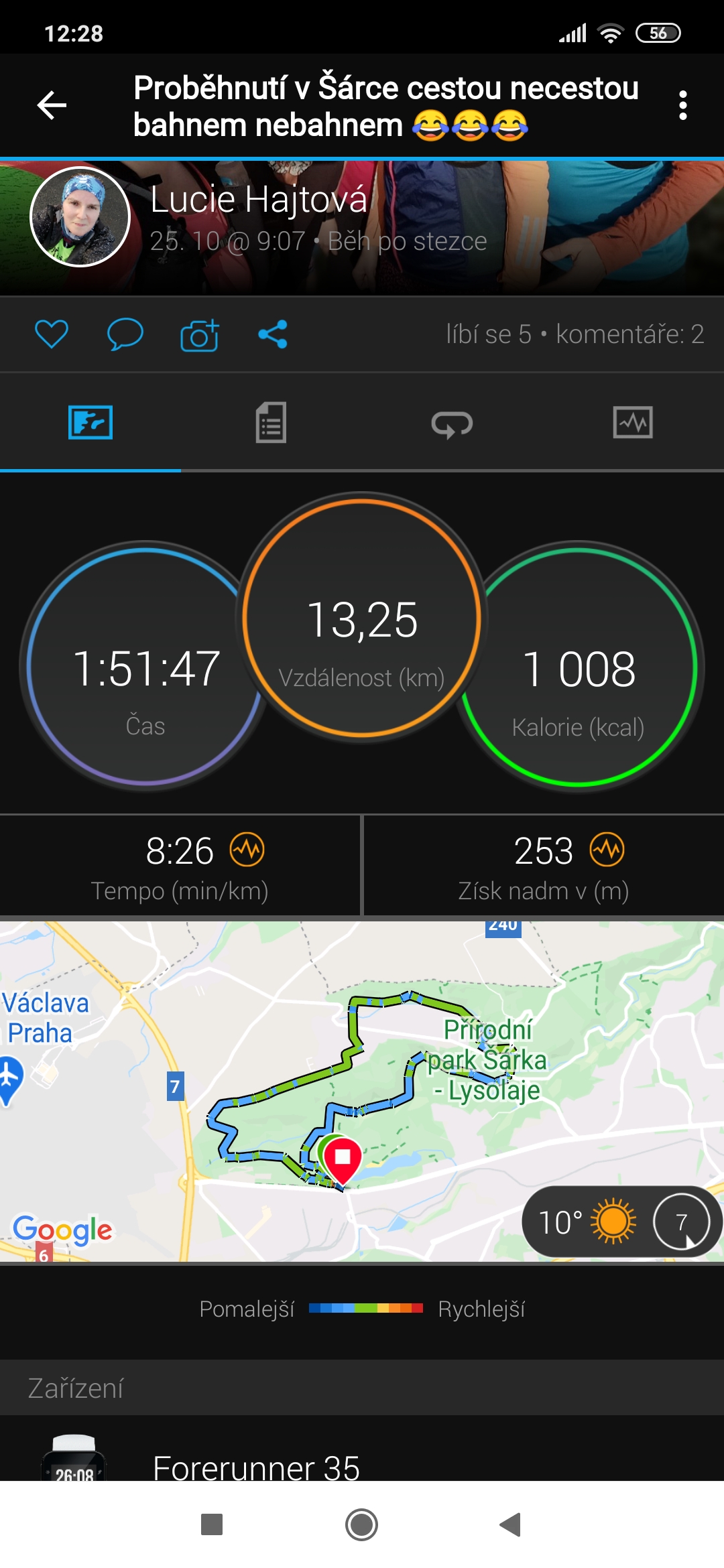The image size is (724, 1568).
Task: Like this activity with the heart icon
Action: click(x=52, y=334)
